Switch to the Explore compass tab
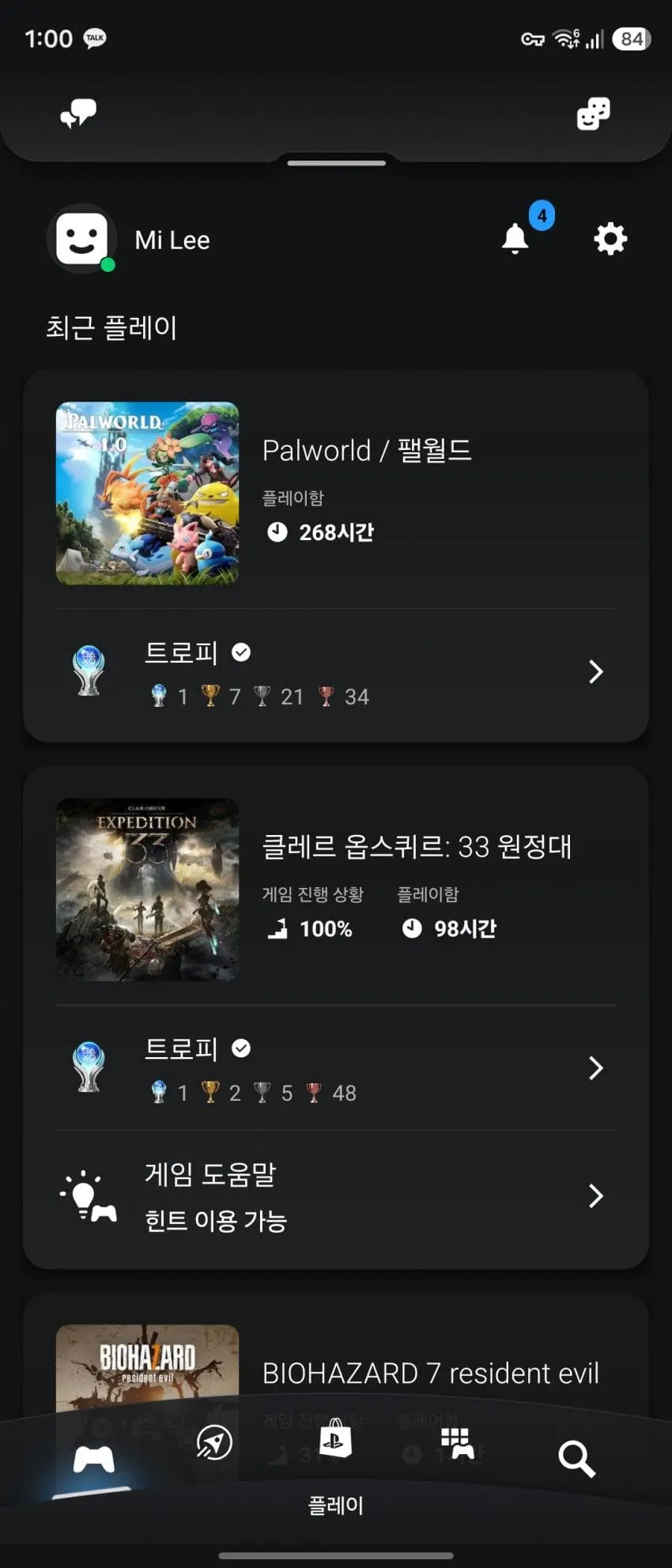The image size is (672, 1568). point(213,1442)
